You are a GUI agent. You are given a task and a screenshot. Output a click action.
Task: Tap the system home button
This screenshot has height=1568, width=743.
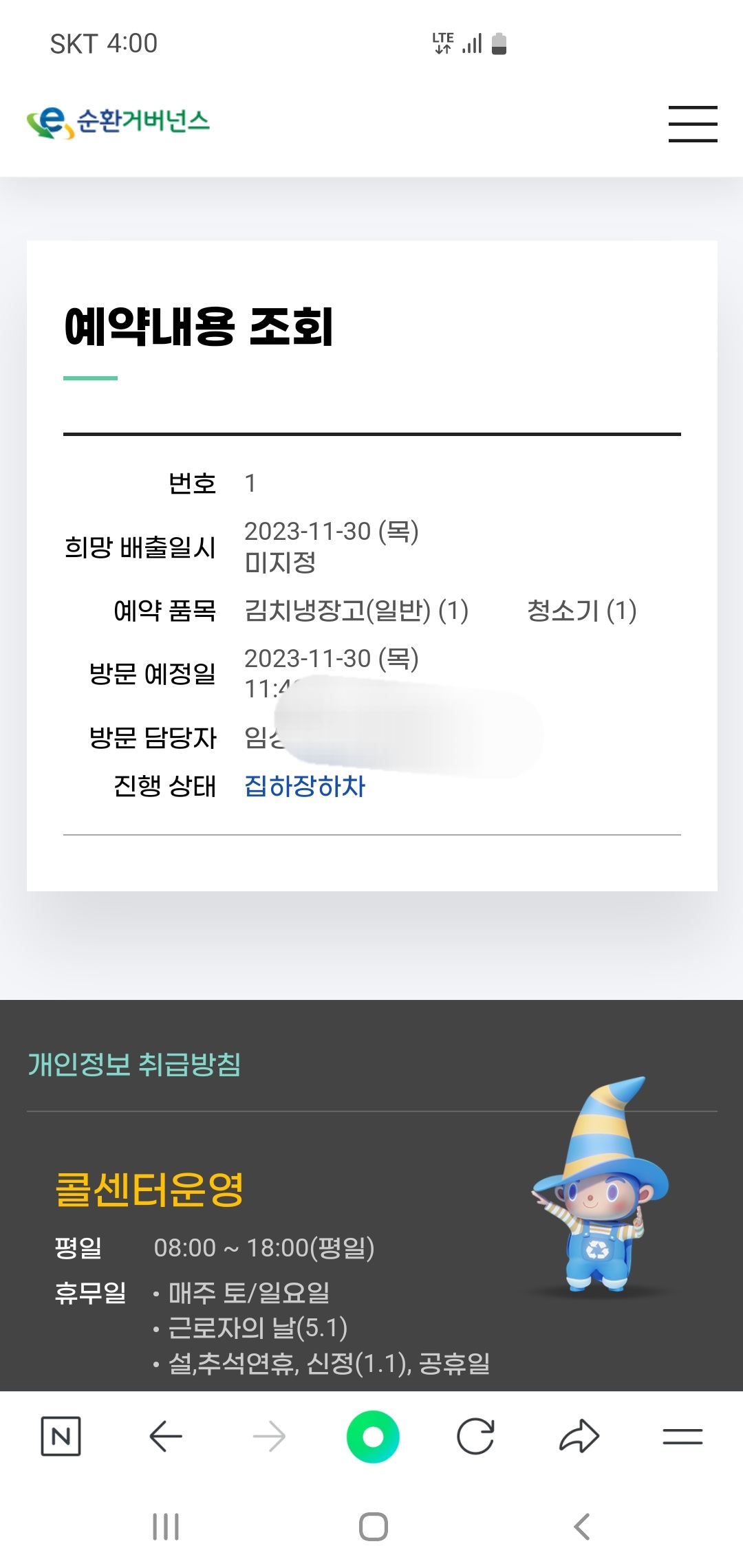[373, 1527]
